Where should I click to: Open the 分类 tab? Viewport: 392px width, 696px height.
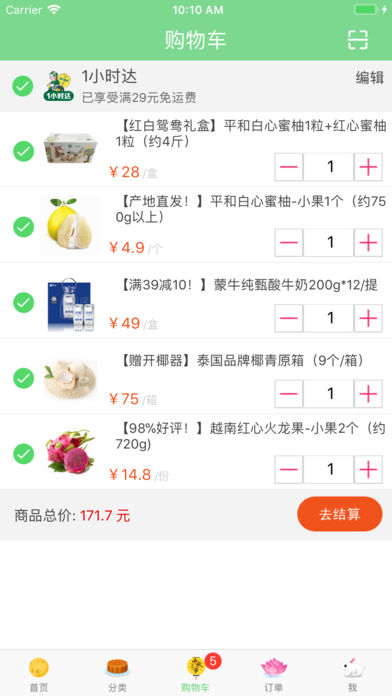coord(117,674)
